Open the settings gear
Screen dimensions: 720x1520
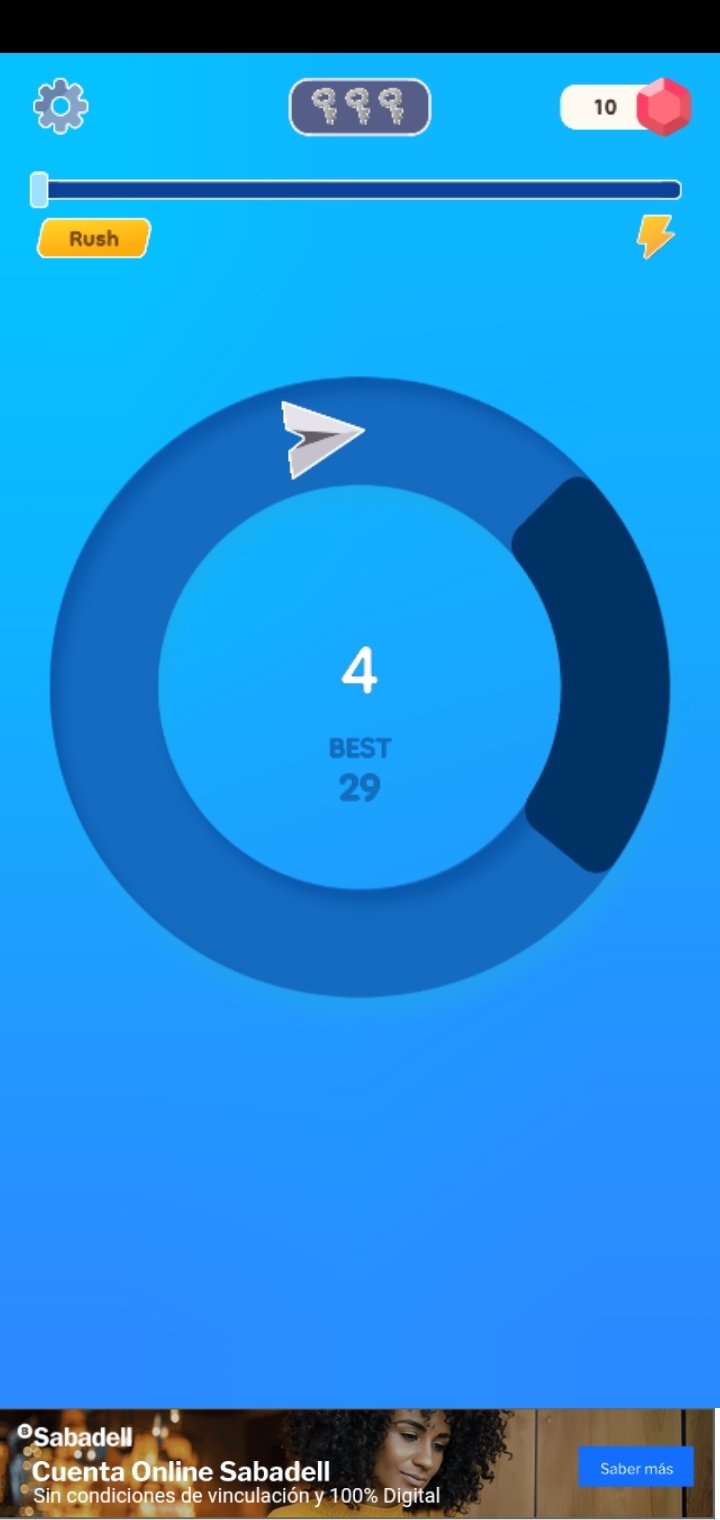(61, 106)
